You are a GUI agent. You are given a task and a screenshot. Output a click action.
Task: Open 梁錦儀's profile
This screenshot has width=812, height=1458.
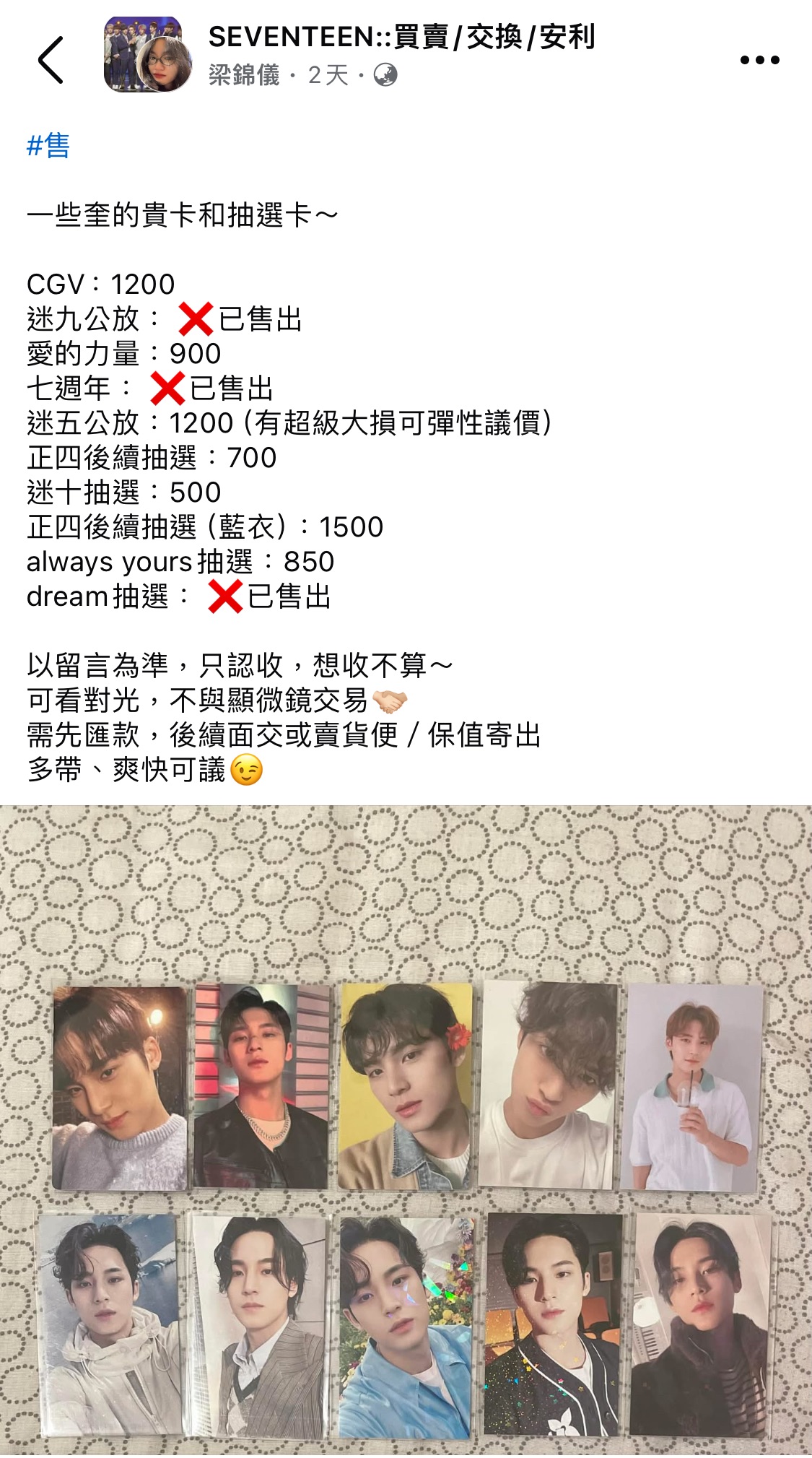click(x=244, y=75)
